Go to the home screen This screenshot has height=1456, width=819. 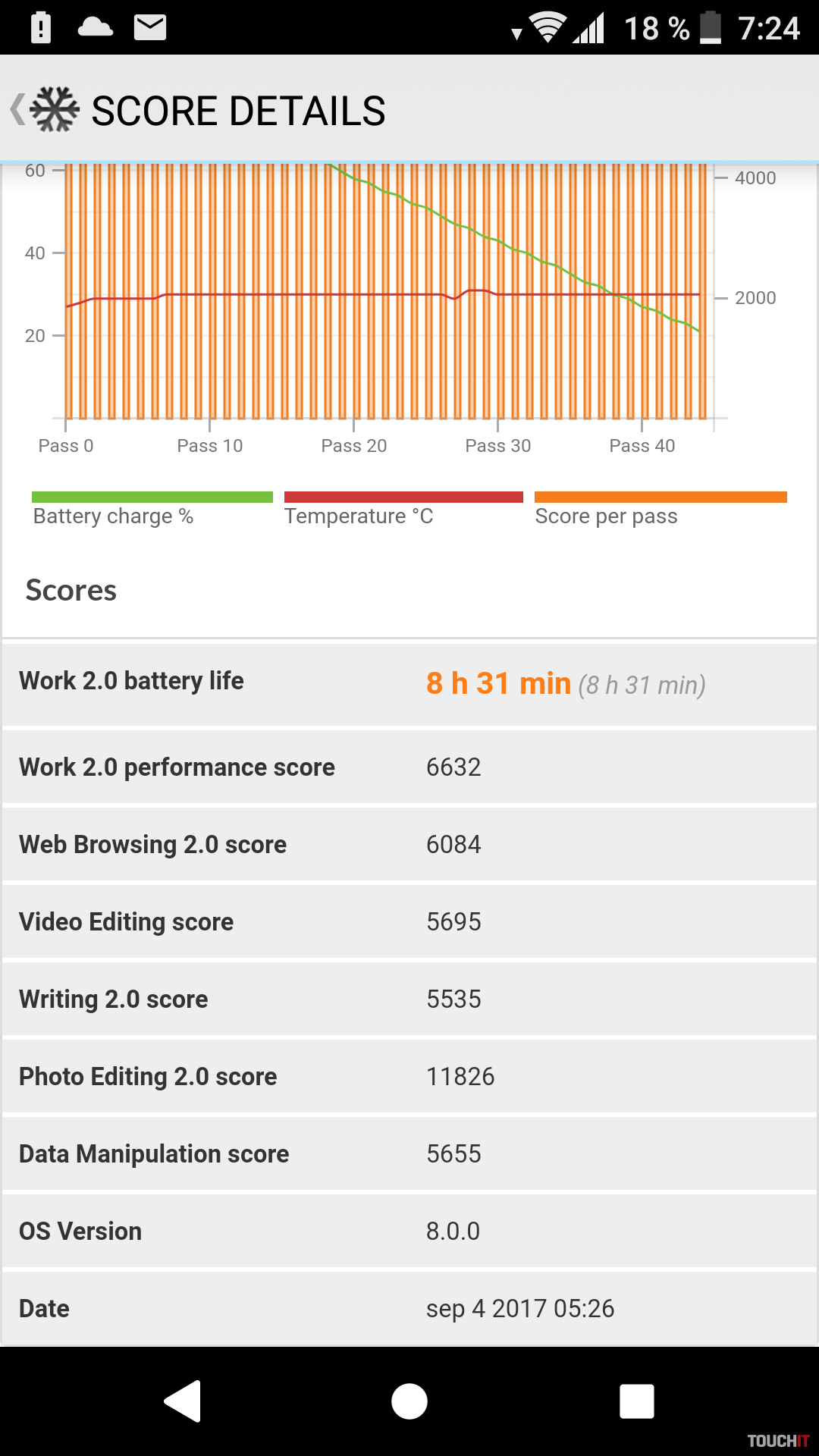pos(409,1401)
